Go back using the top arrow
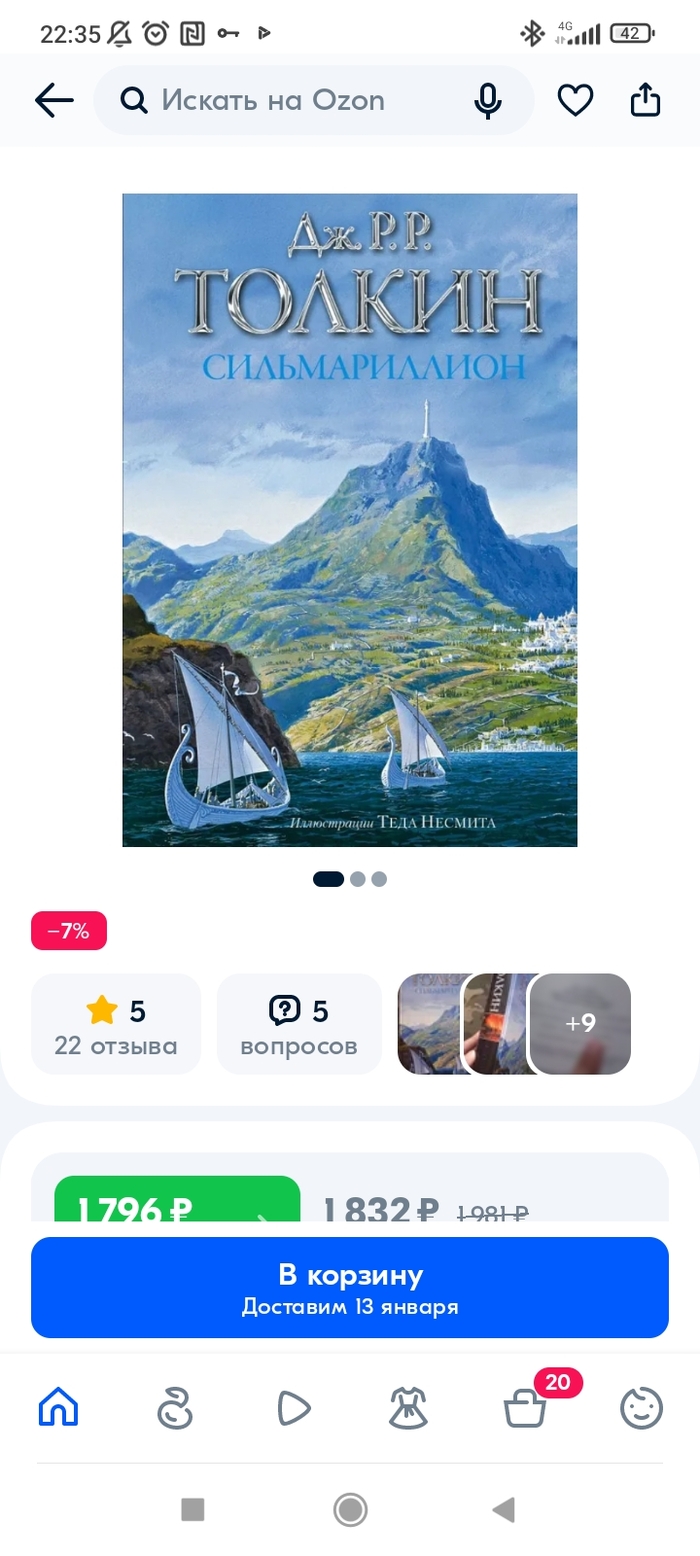The image size is (700, 1556). point(54,100)
